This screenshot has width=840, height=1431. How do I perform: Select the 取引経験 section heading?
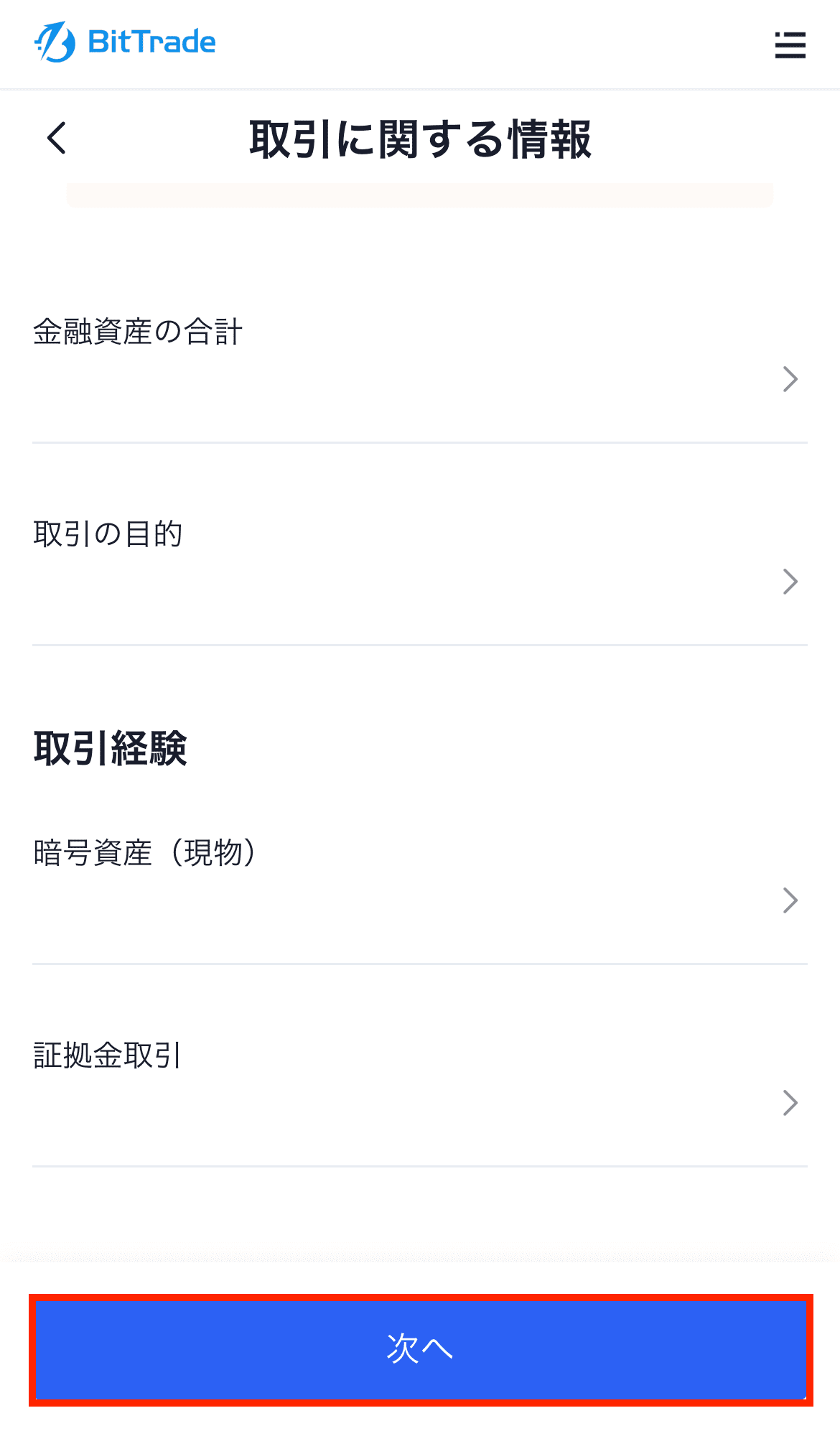pyautogui.click(x=110, y=749)
